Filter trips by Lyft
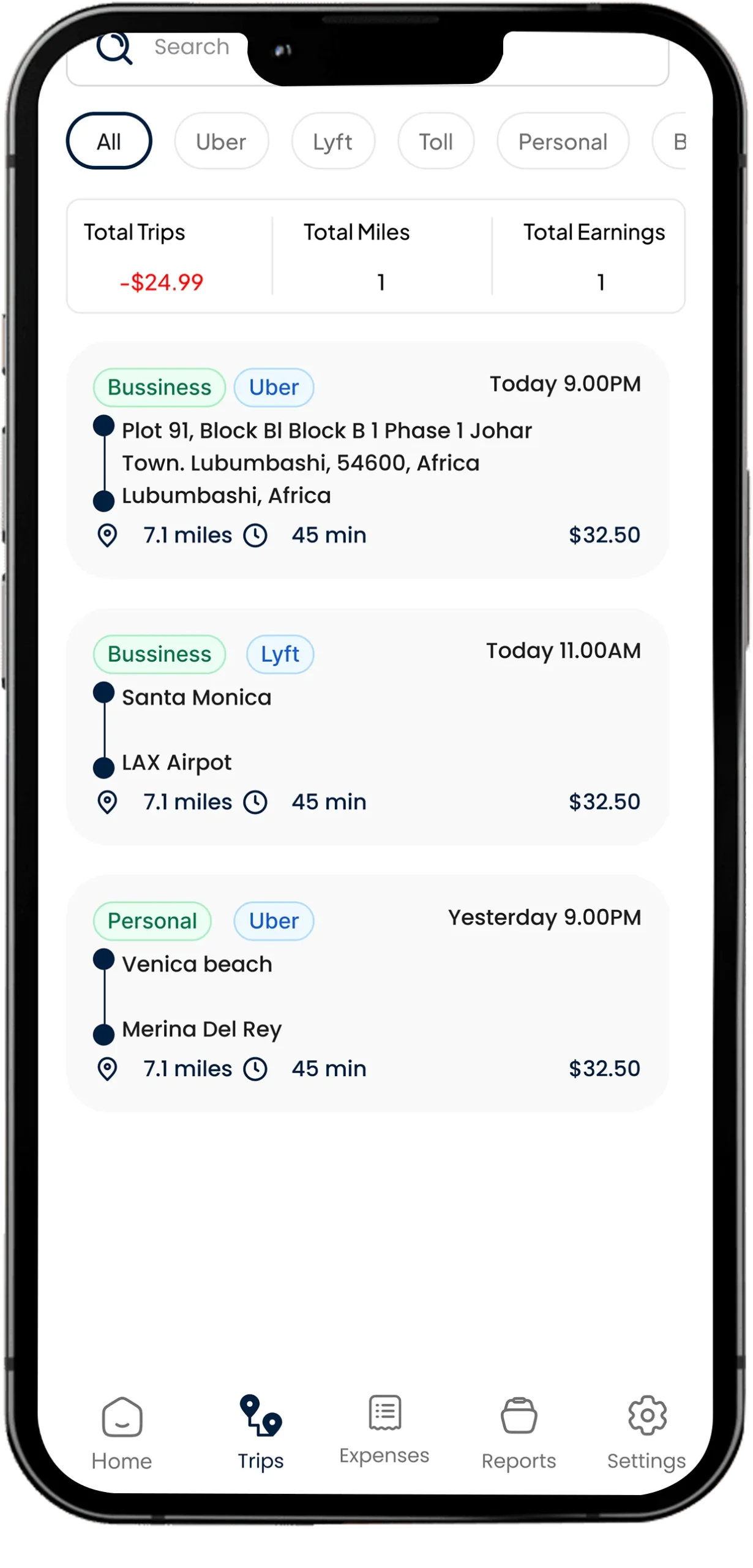753x1568 pixels. click(x=332, y=141)
